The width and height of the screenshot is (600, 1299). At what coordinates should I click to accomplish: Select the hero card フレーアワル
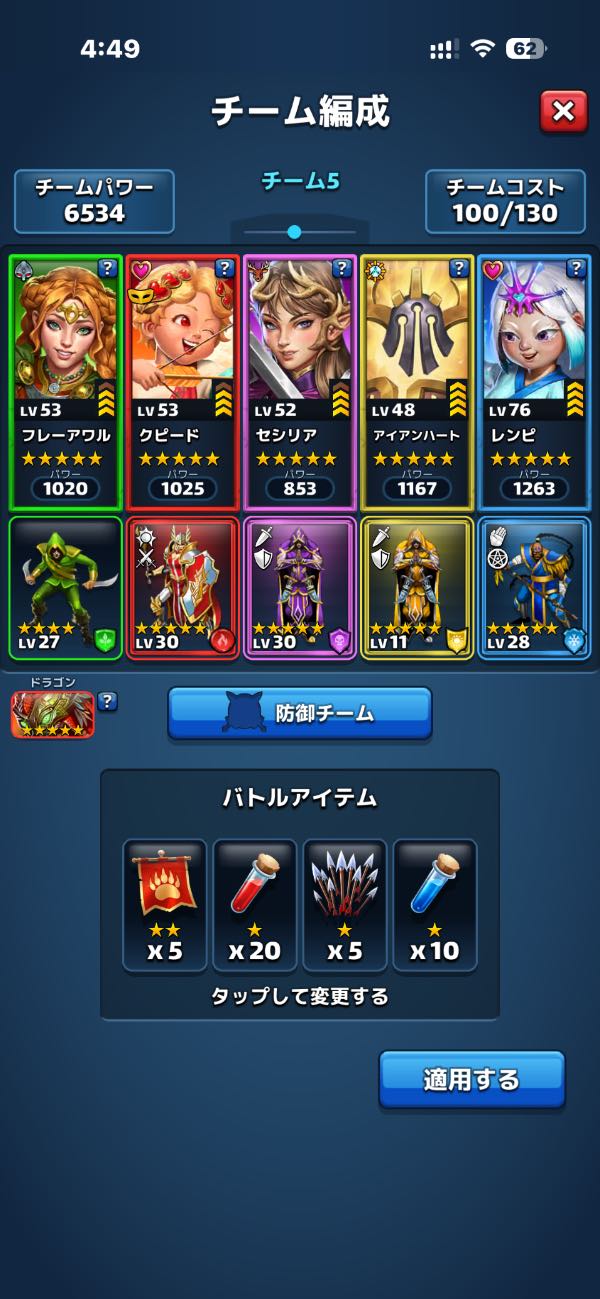click(x=65, y=380)
